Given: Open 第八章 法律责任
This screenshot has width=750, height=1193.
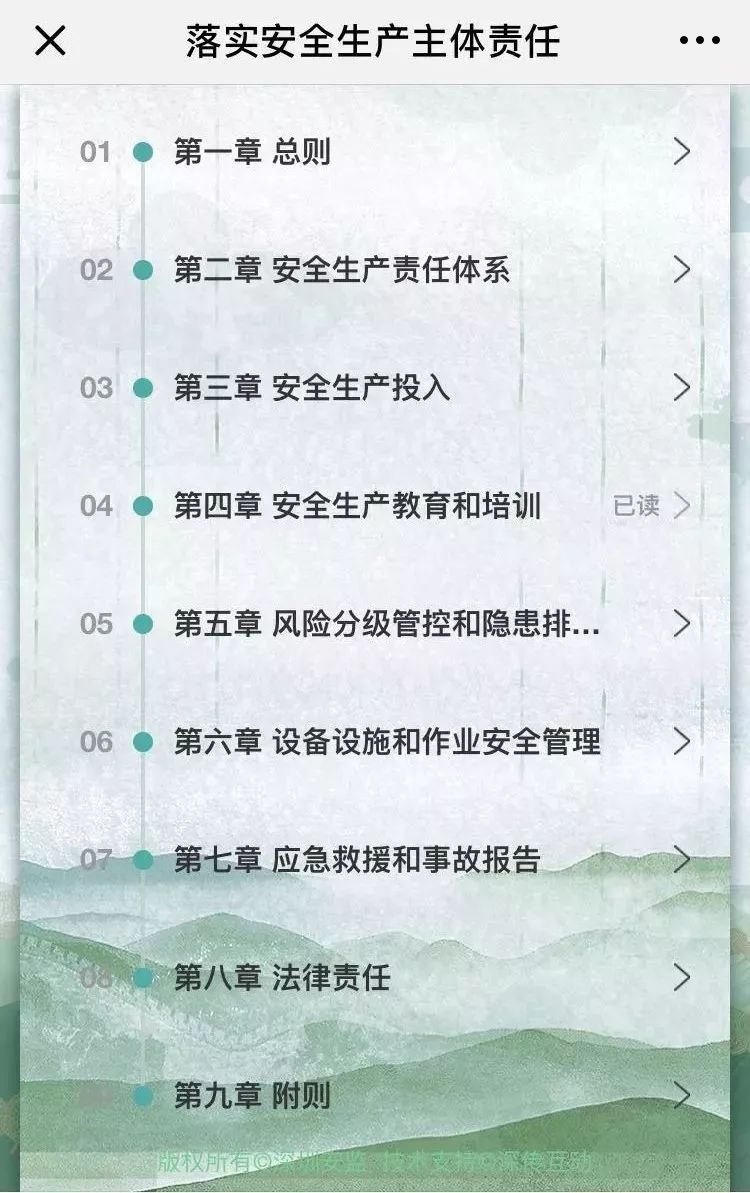Looking at the screenshot, I should (x=281, y=978).
